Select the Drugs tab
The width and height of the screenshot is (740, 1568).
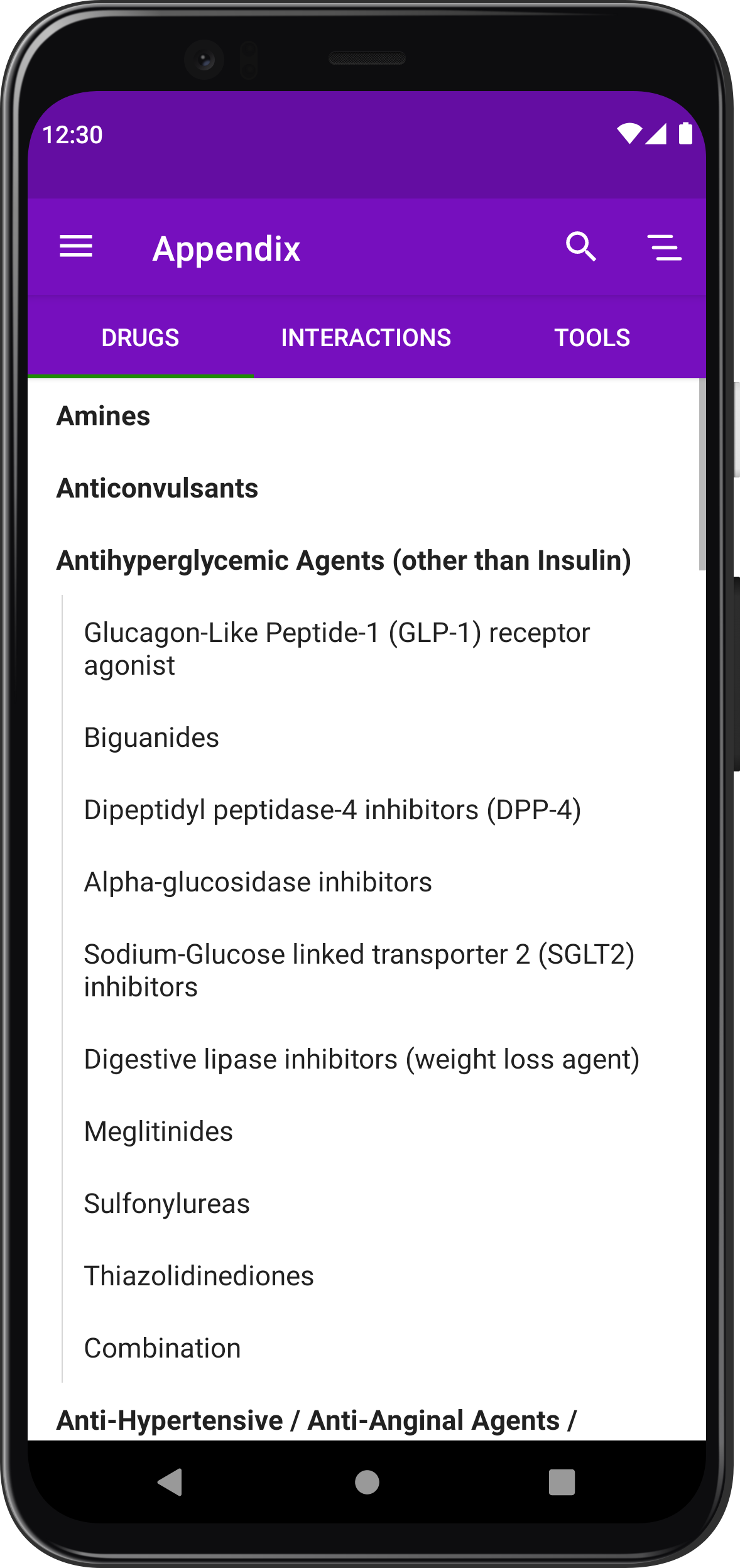(141, 337)
